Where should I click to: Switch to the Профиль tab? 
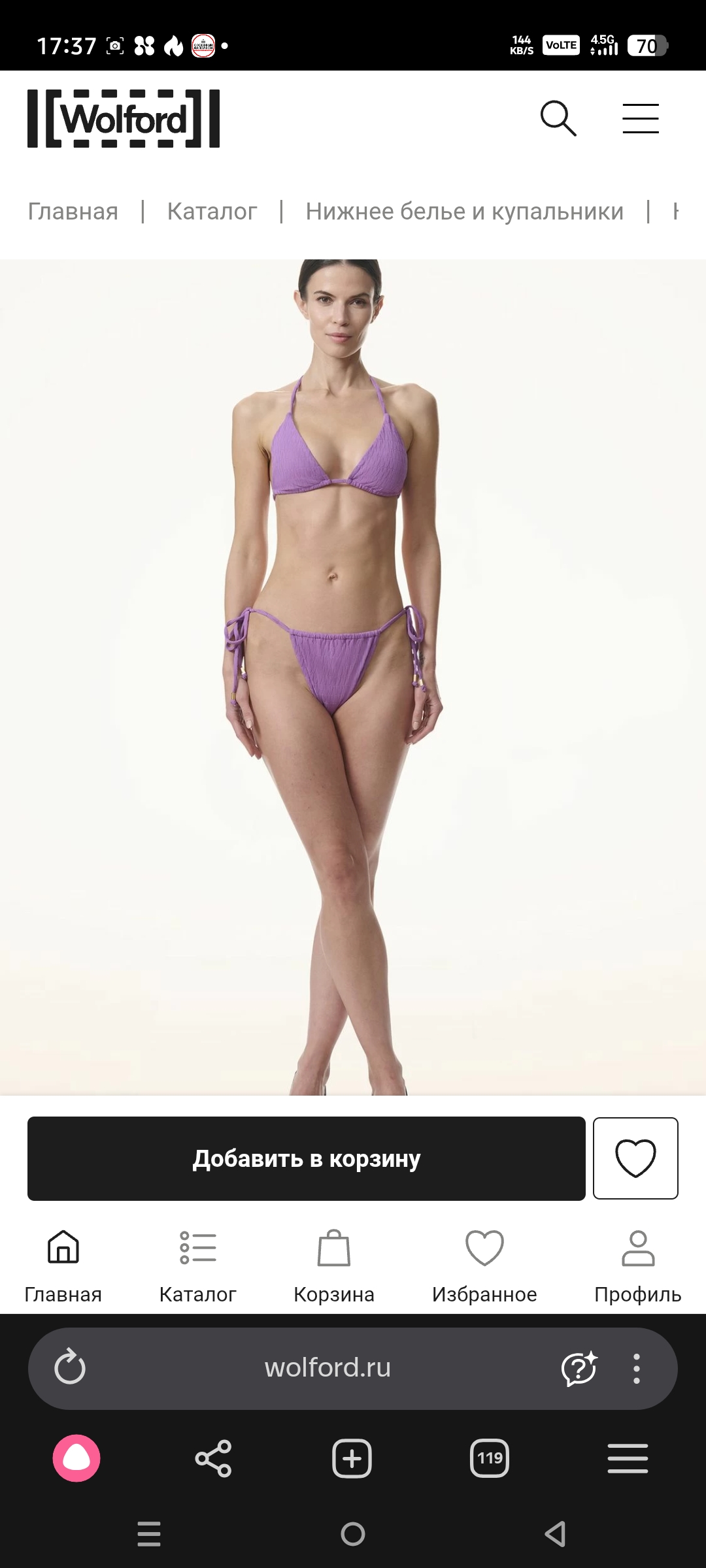[x=637, y=1266]
